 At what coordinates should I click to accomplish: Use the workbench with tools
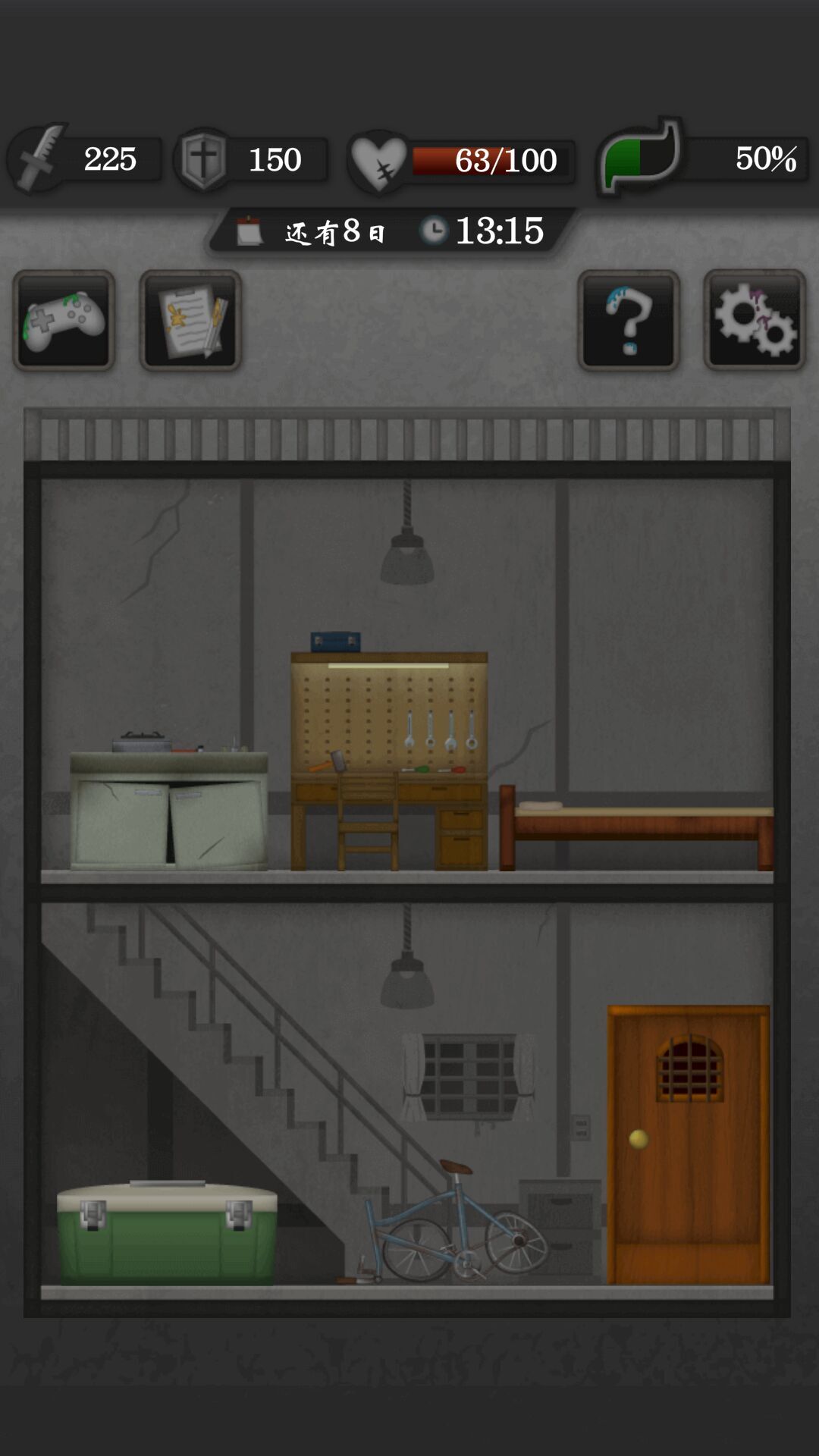click(389, 758)
